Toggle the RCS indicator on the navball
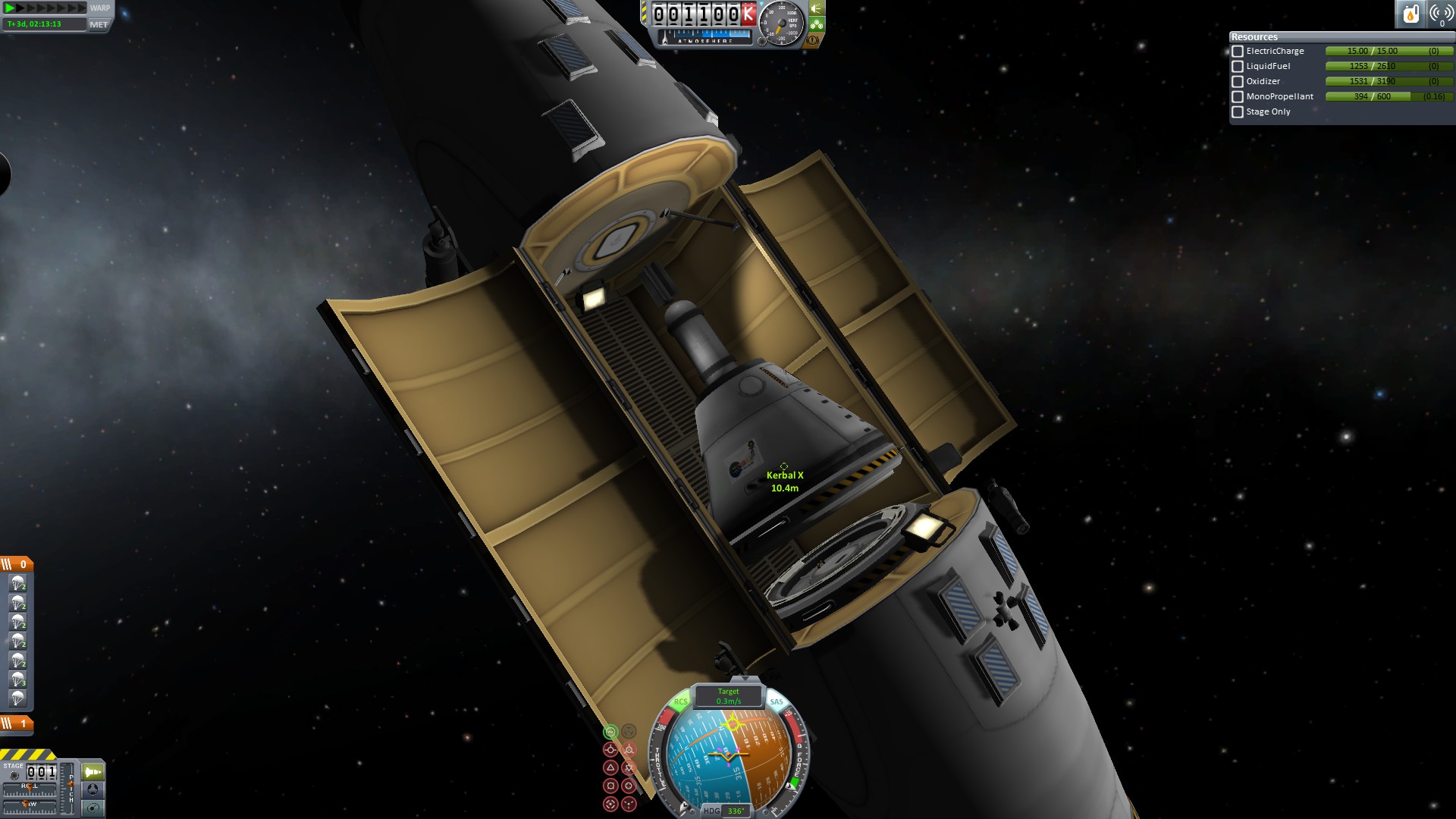Viewport: 1456px width, 819px height. point(680,701)
